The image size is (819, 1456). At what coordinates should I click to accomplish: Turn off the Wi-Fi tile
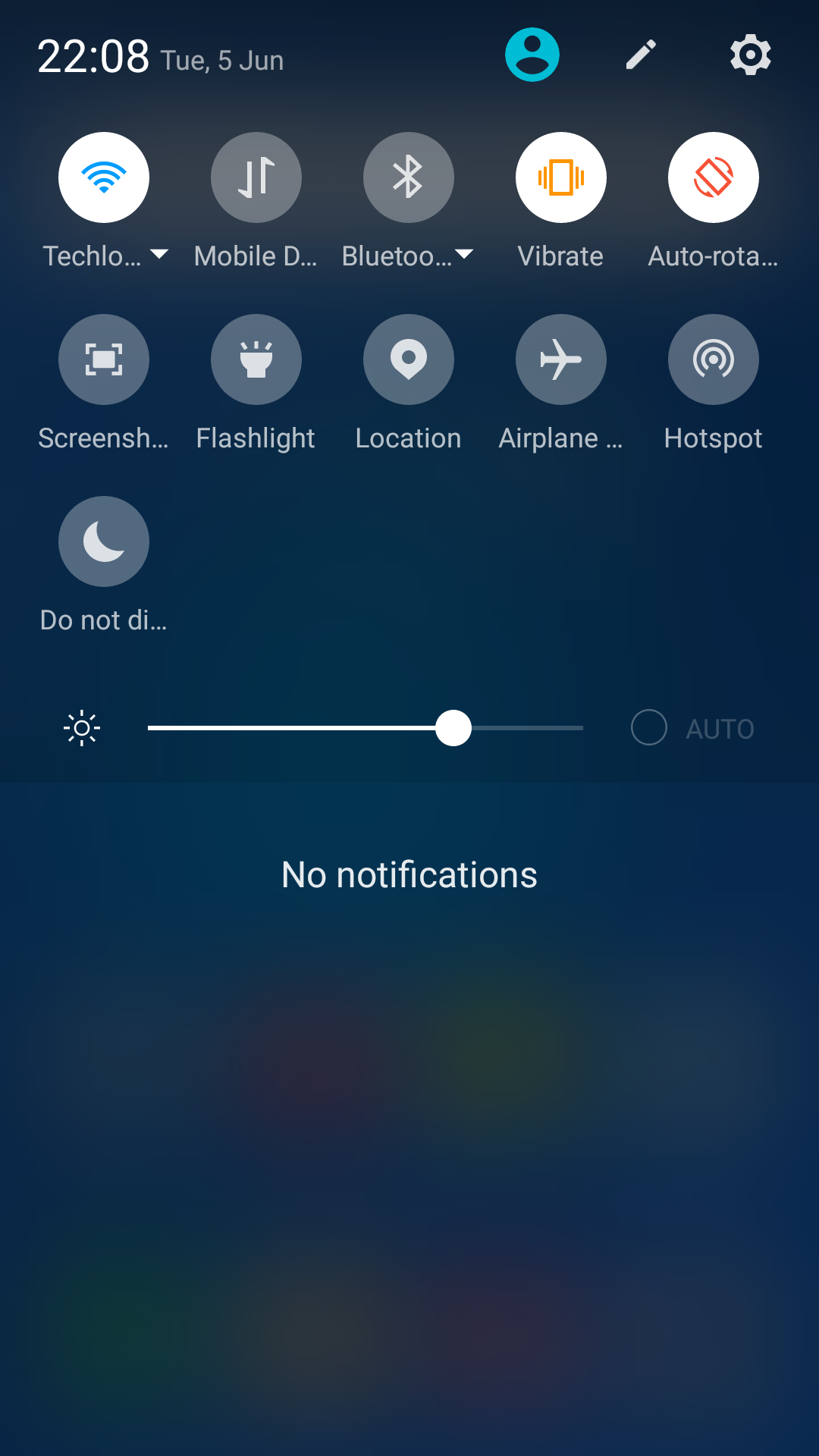(104, 177)
